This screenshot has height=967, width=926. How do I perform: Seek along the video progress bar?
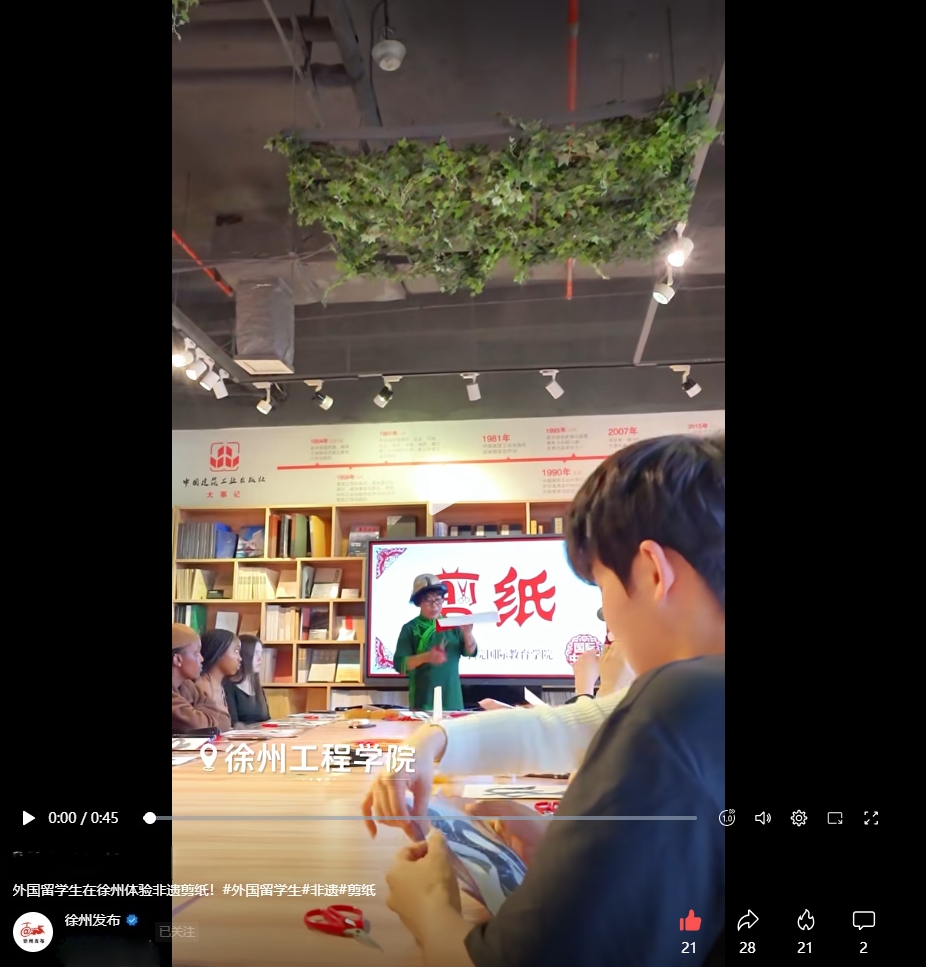coord(420,818)
